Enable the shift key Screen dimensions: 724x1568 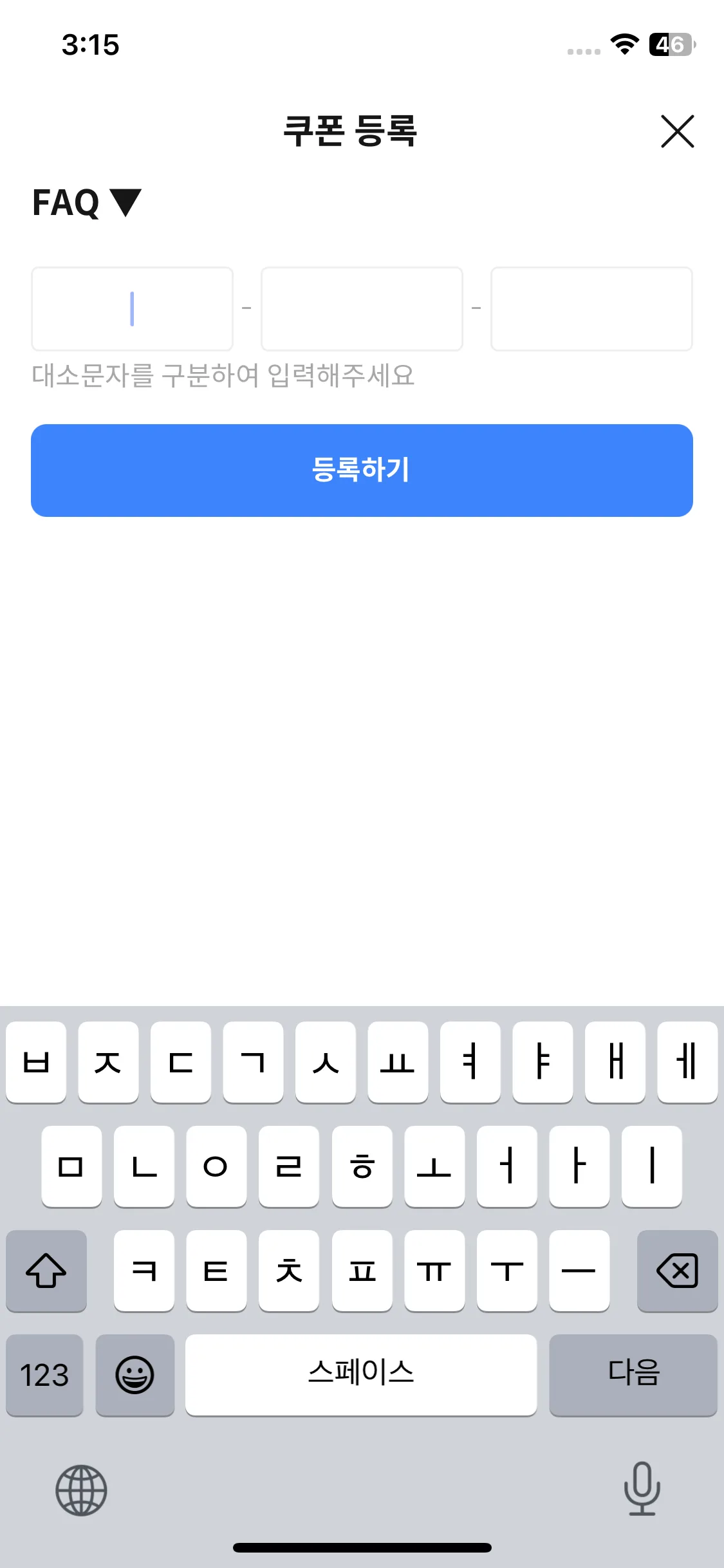tap(46, 1271)
